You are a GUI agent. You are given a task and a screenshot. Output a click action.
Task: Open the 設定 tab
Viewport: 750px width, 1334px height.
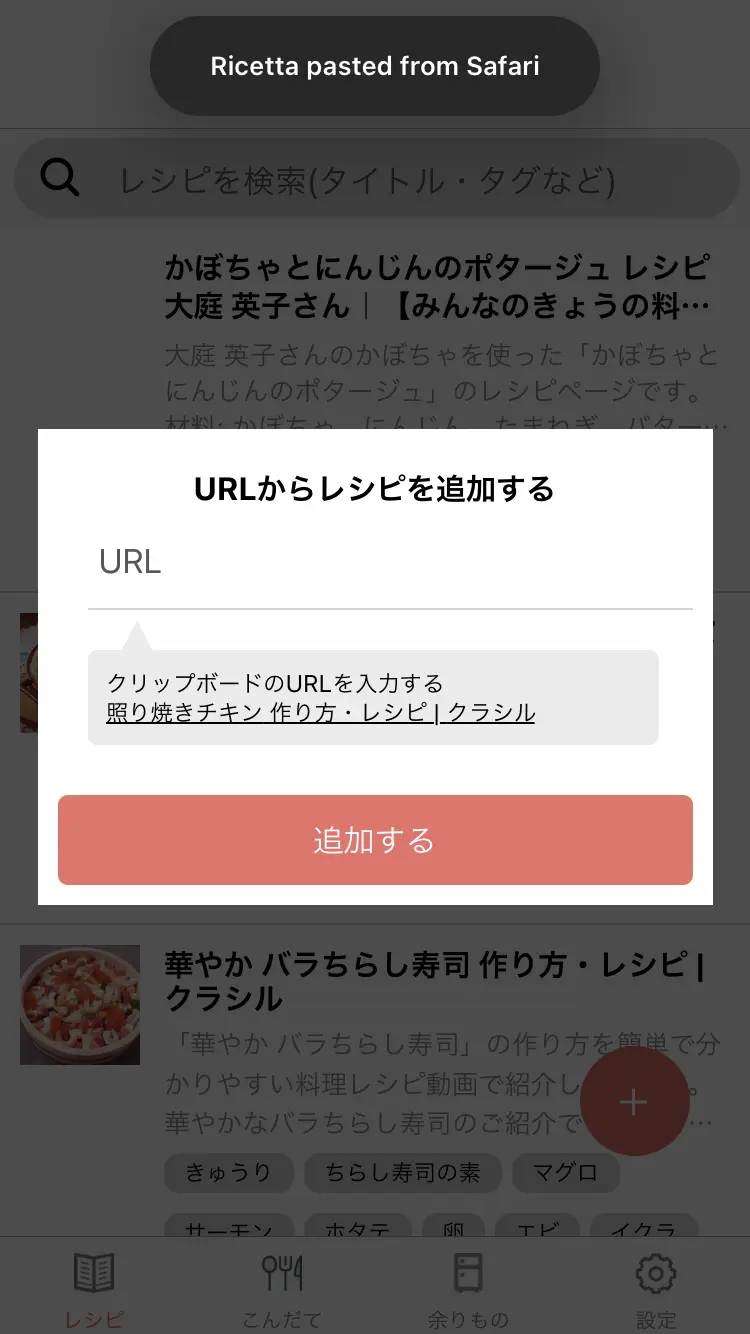pos(656,1290)
